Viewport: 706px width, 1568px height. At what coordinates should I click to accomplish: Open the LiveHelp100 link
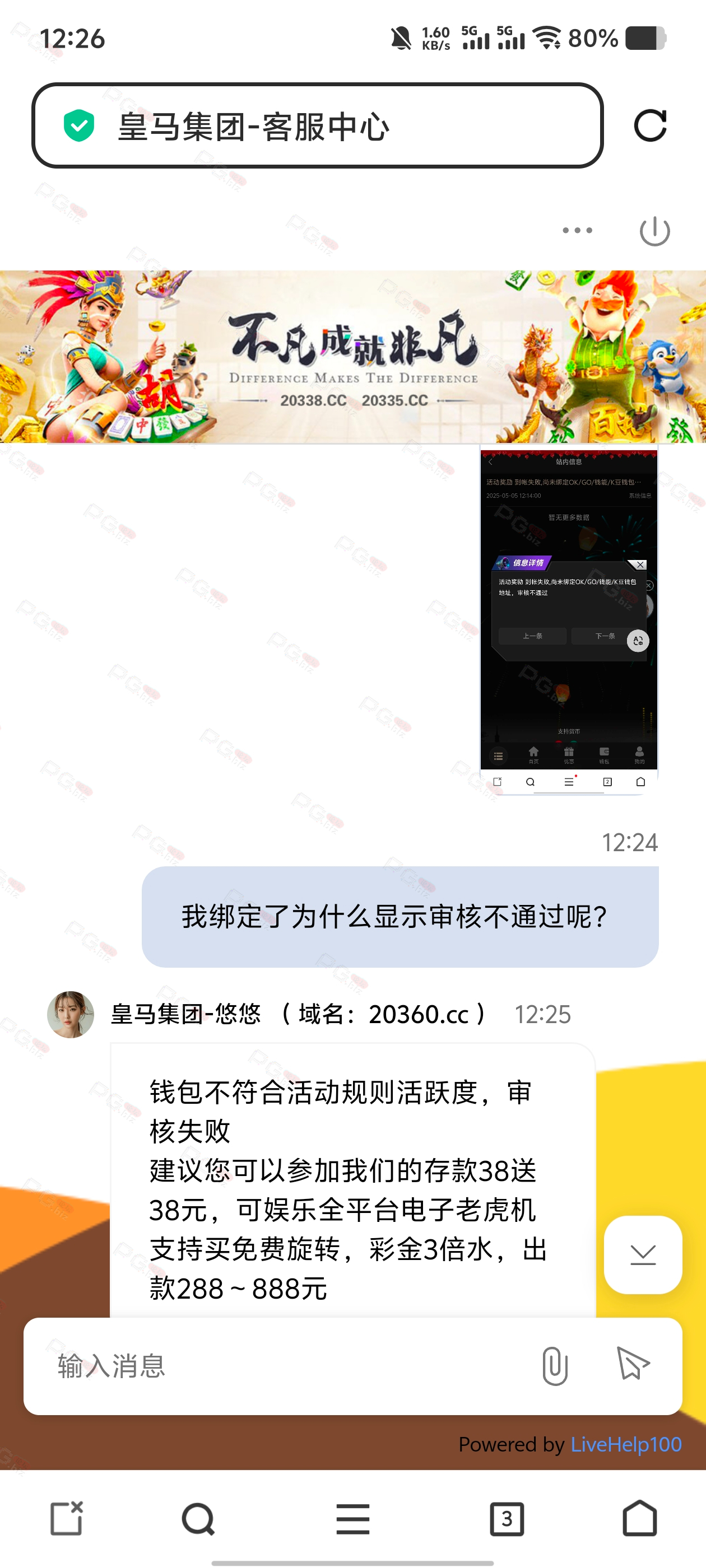pyautogui.click(x=625, y=1444)
